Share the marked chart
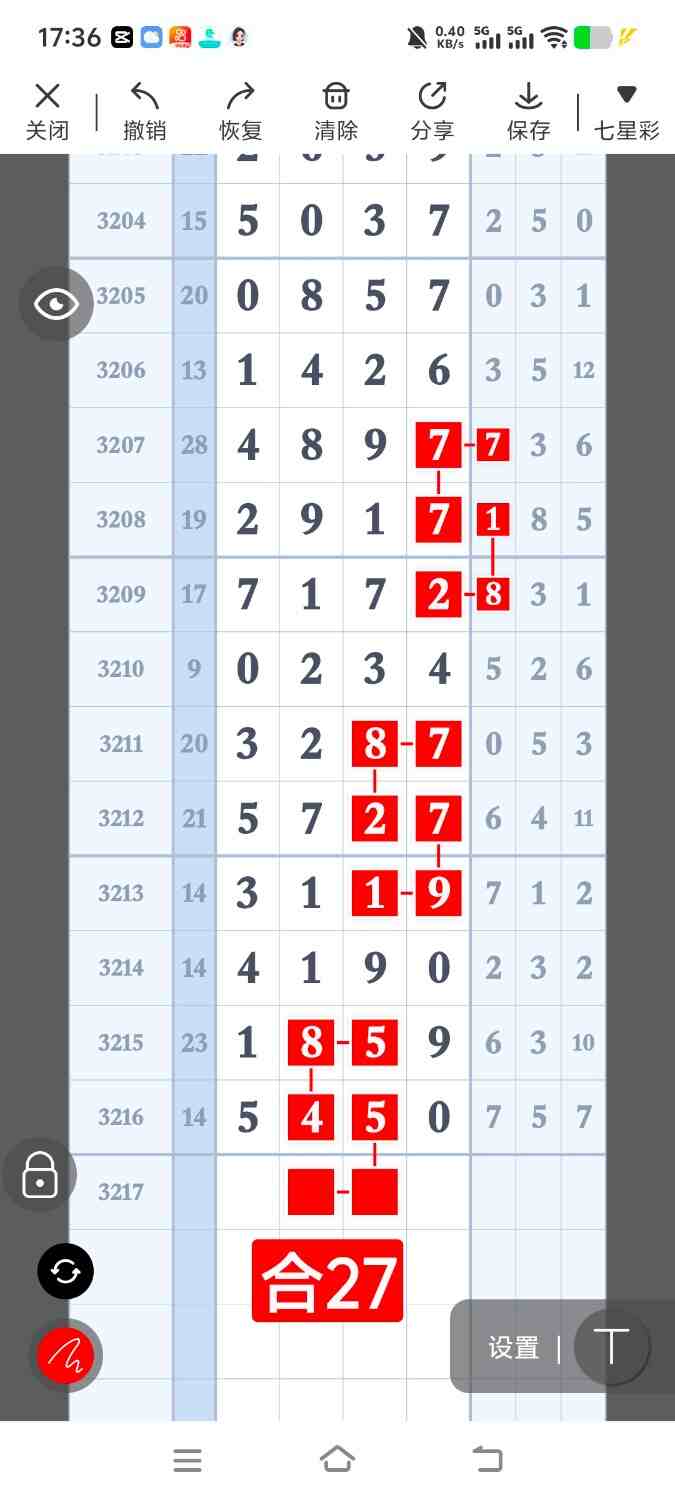The image size is (675, 1500). coord(432,111)
